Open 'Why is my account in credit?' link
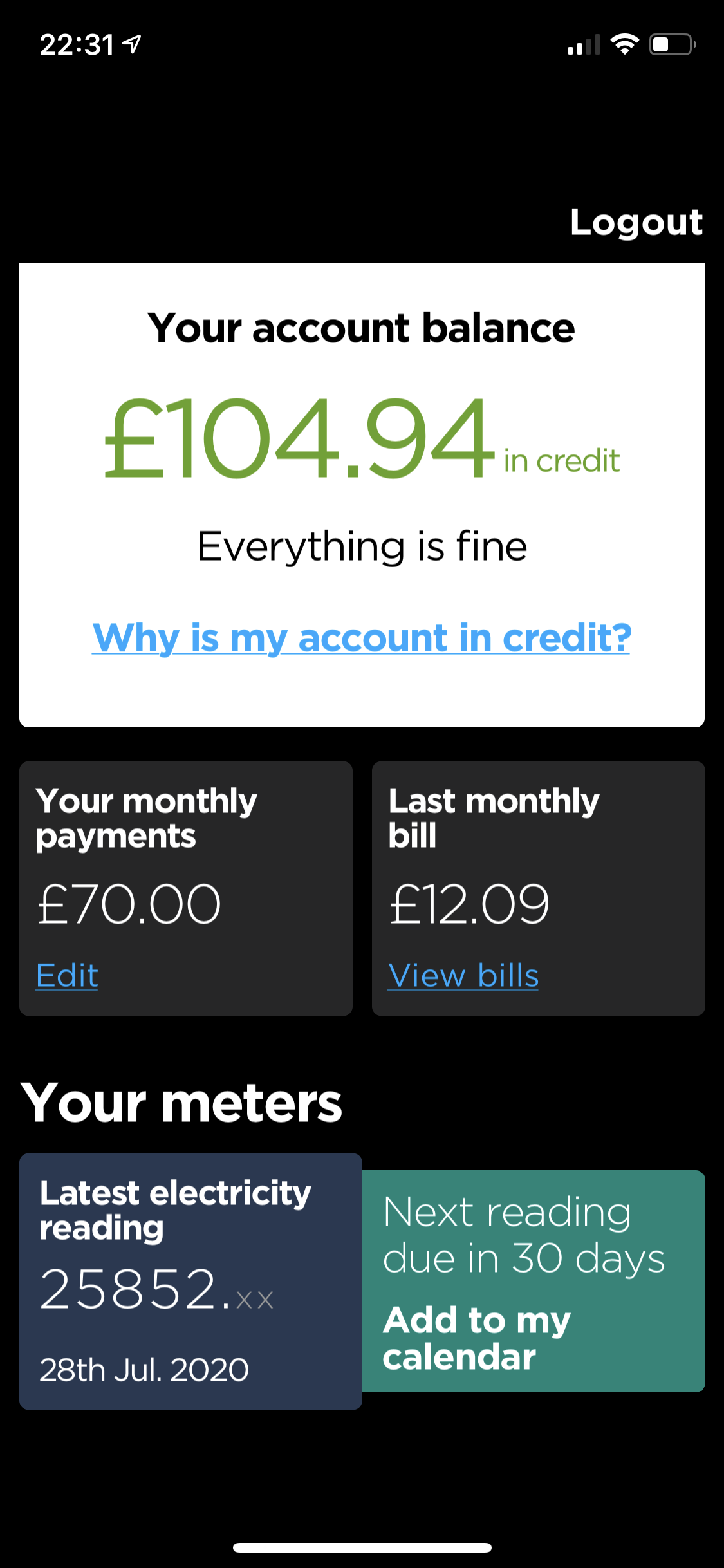Image resolution: width=724 pixels, height=1568 pixels. tap(361, 638)
